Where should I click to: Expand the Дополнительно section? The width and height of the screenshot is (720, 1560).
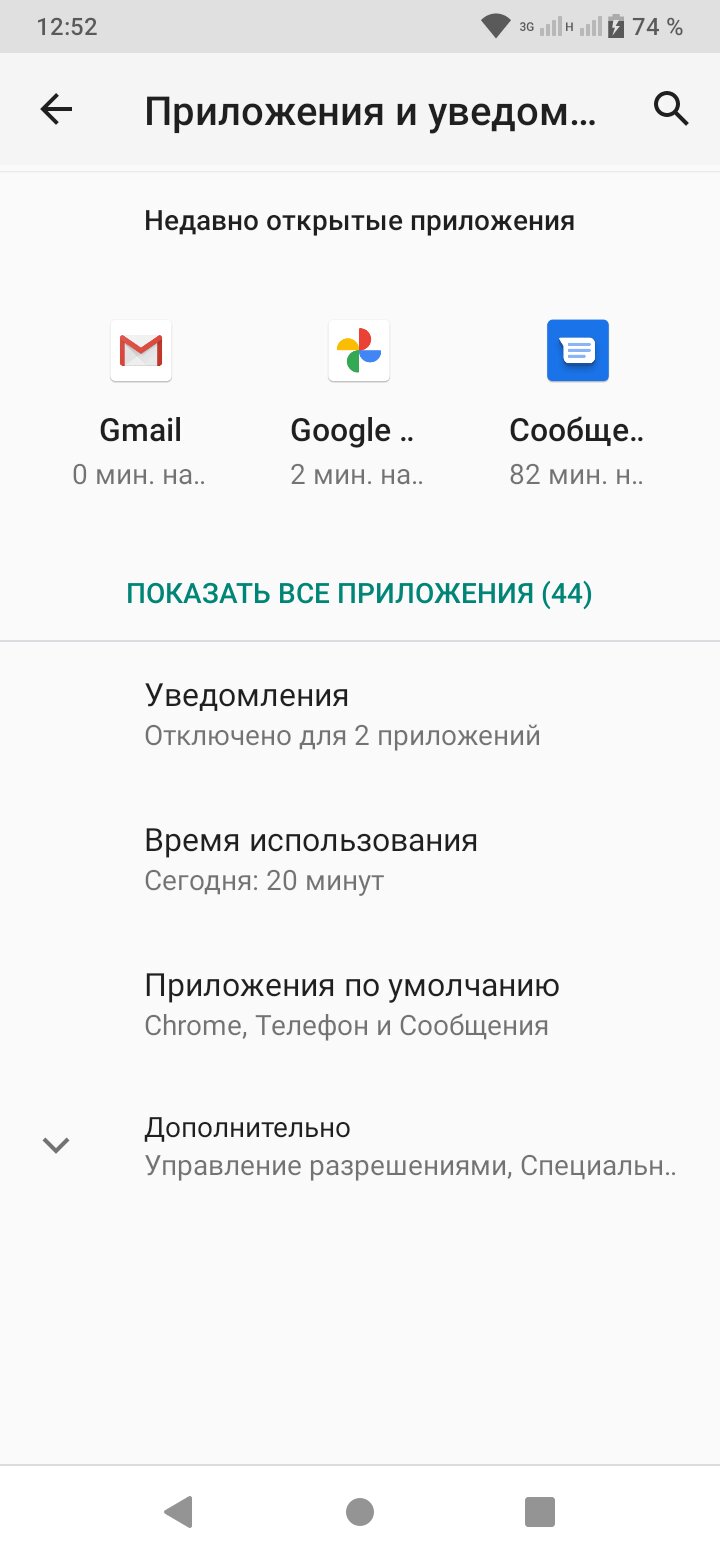[x=360, y=1146]
